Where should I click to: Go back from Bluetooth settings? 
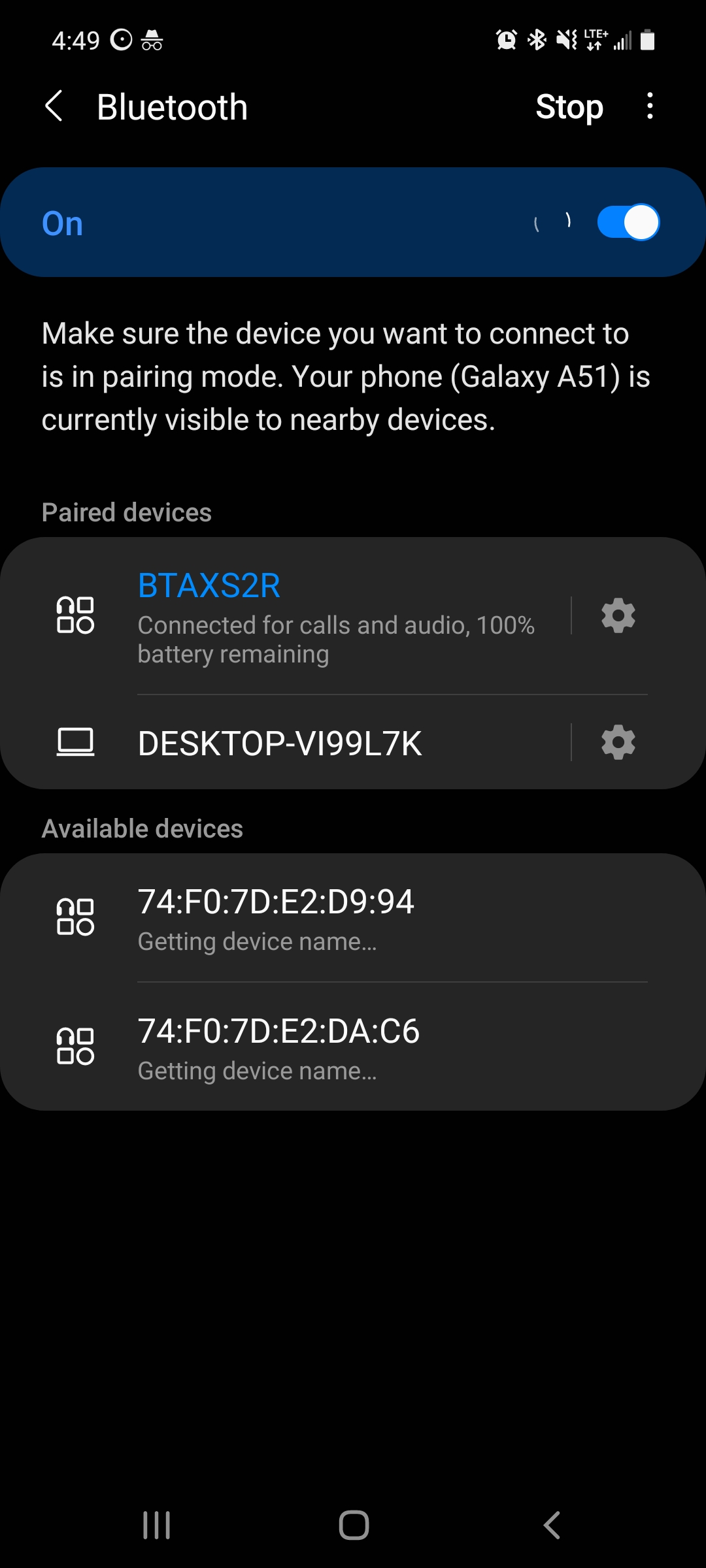[54, 106]
